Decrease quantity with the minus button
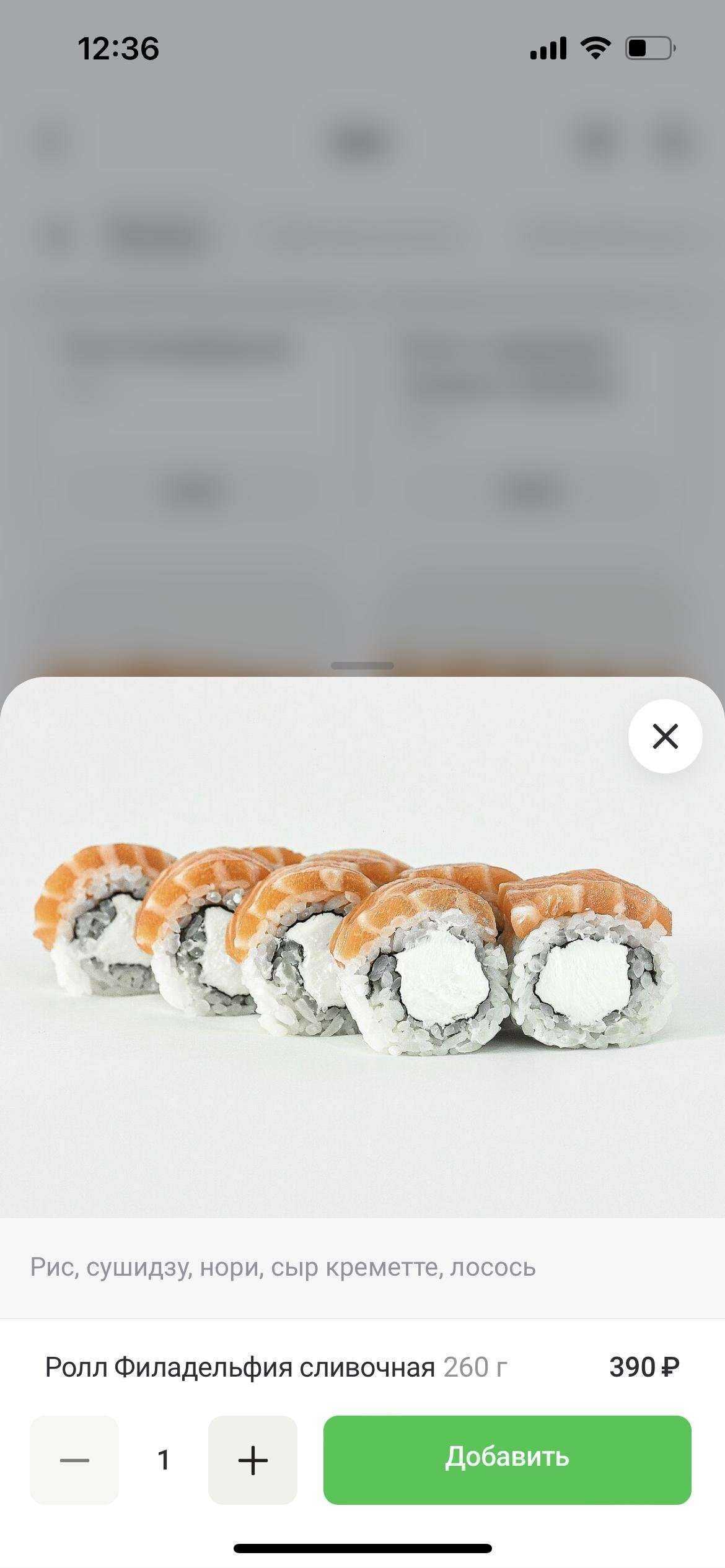725x1568 pixels. click(74, 1460)
